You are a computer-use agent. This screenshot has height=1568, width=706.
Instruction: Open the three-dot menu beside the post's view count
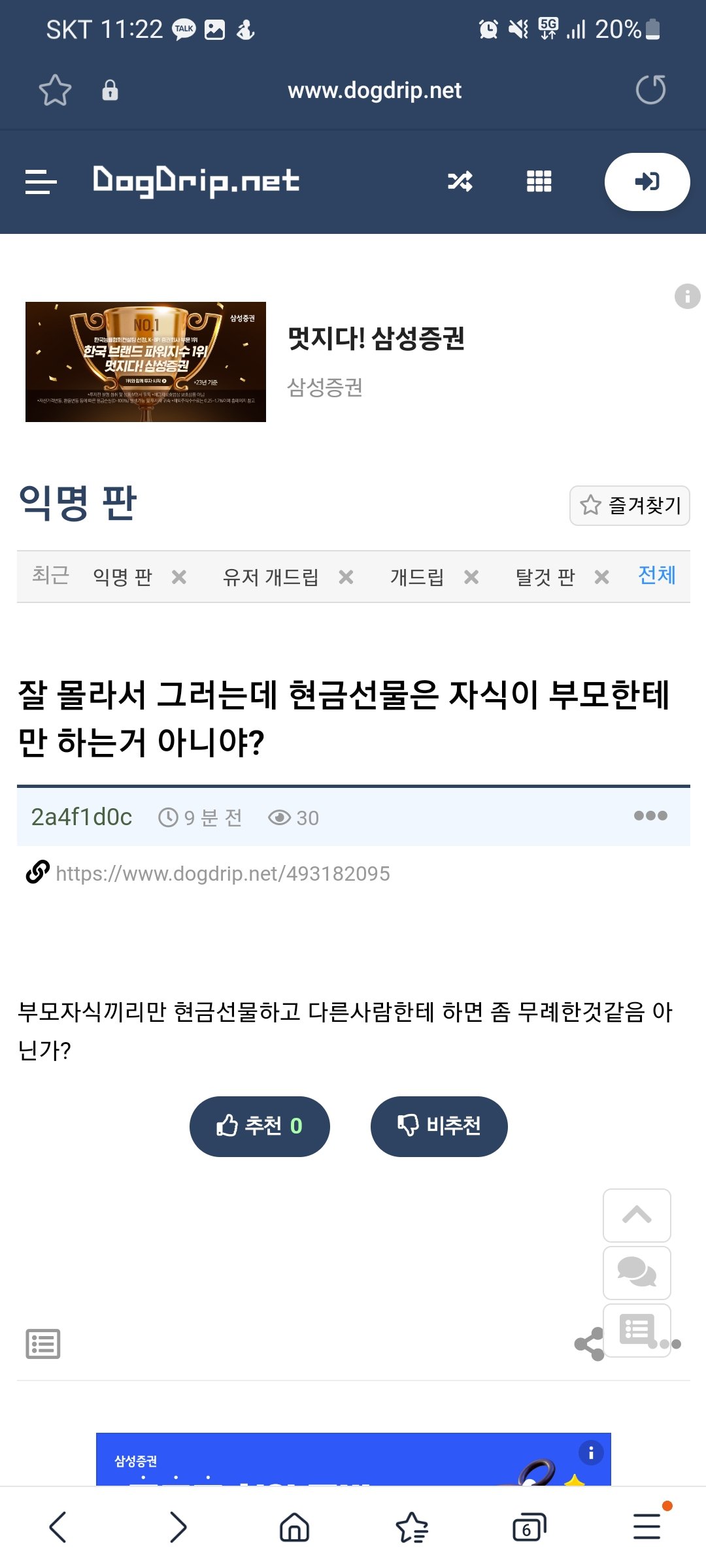(650, 815)
